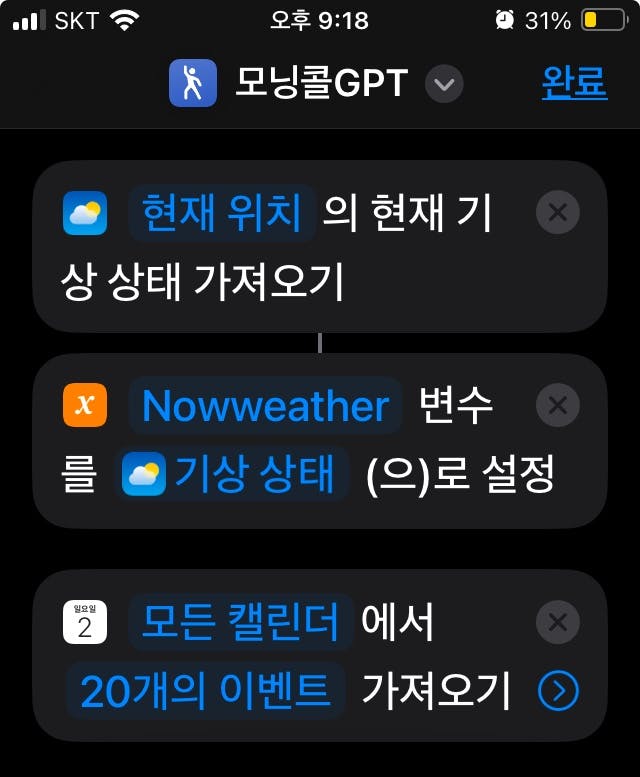
Task: Remove the calendar events action
Action: point(558,622)
